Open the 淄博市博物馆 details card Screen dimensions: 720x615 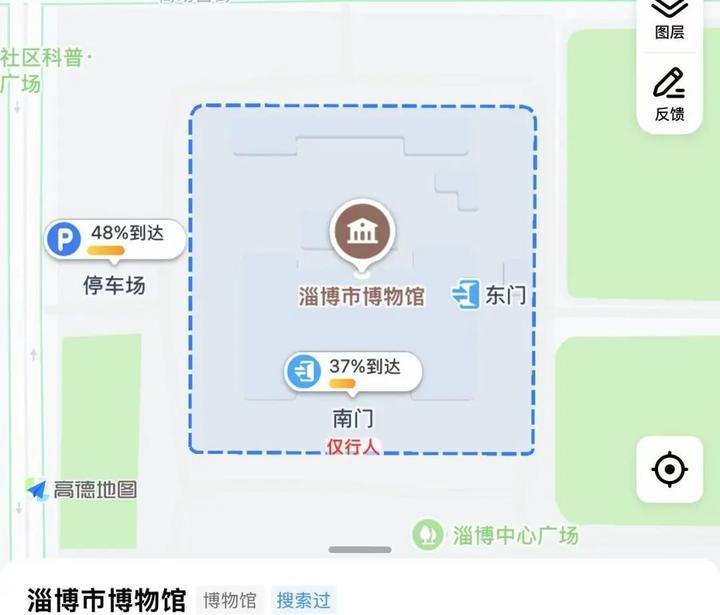pos(106,600)
